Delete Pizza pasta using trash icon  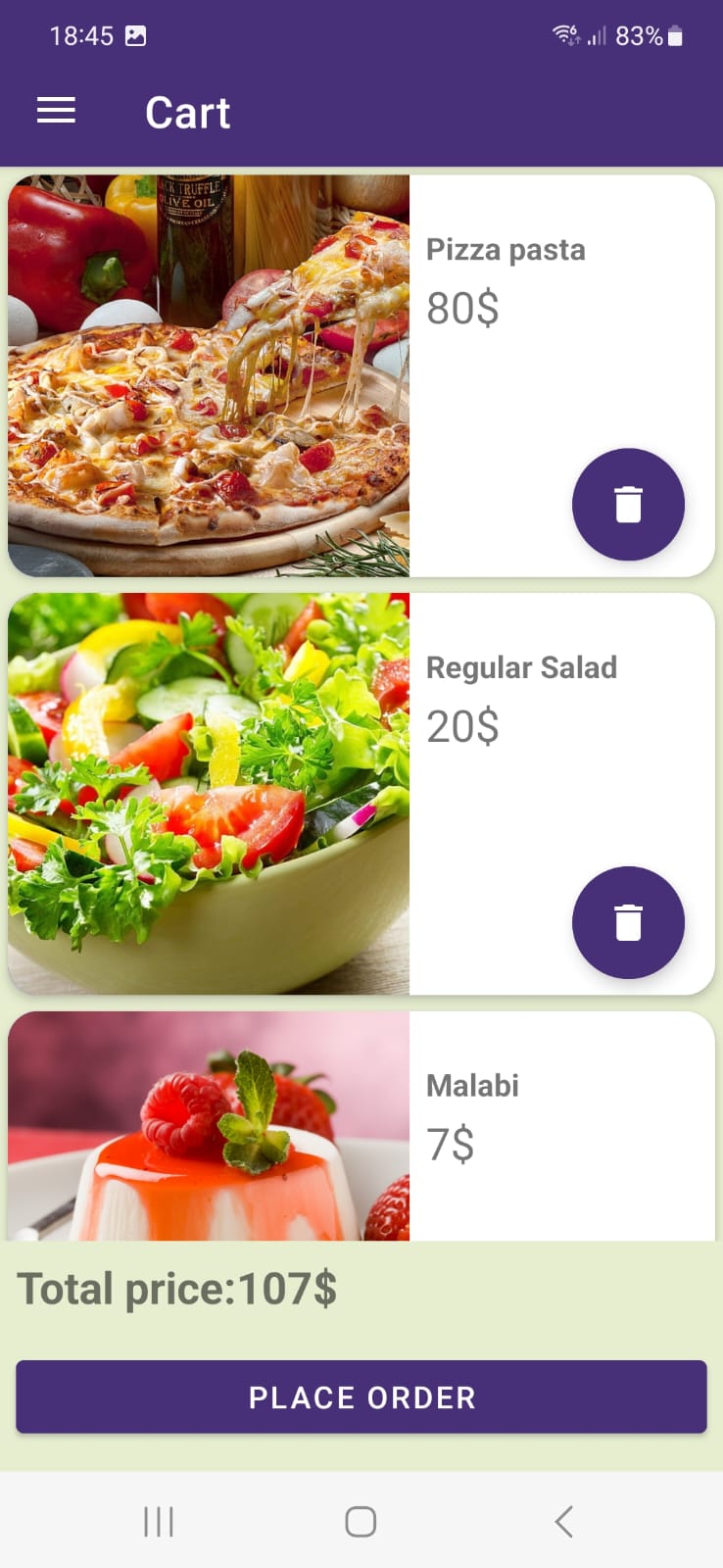628,504
